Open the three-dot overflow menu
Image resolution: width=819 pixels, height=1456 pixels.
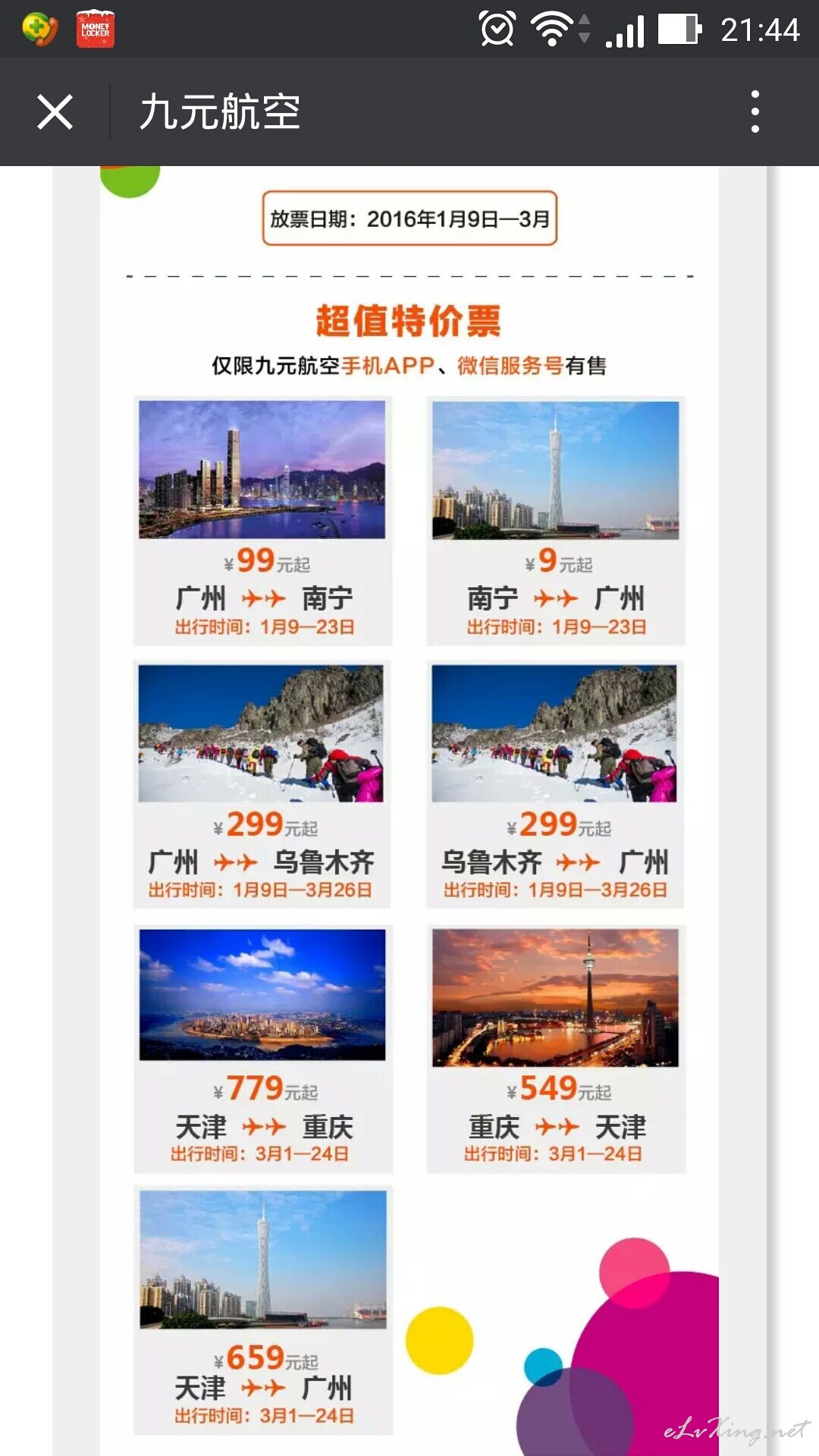pyautogui.click(x=755, y=111)
